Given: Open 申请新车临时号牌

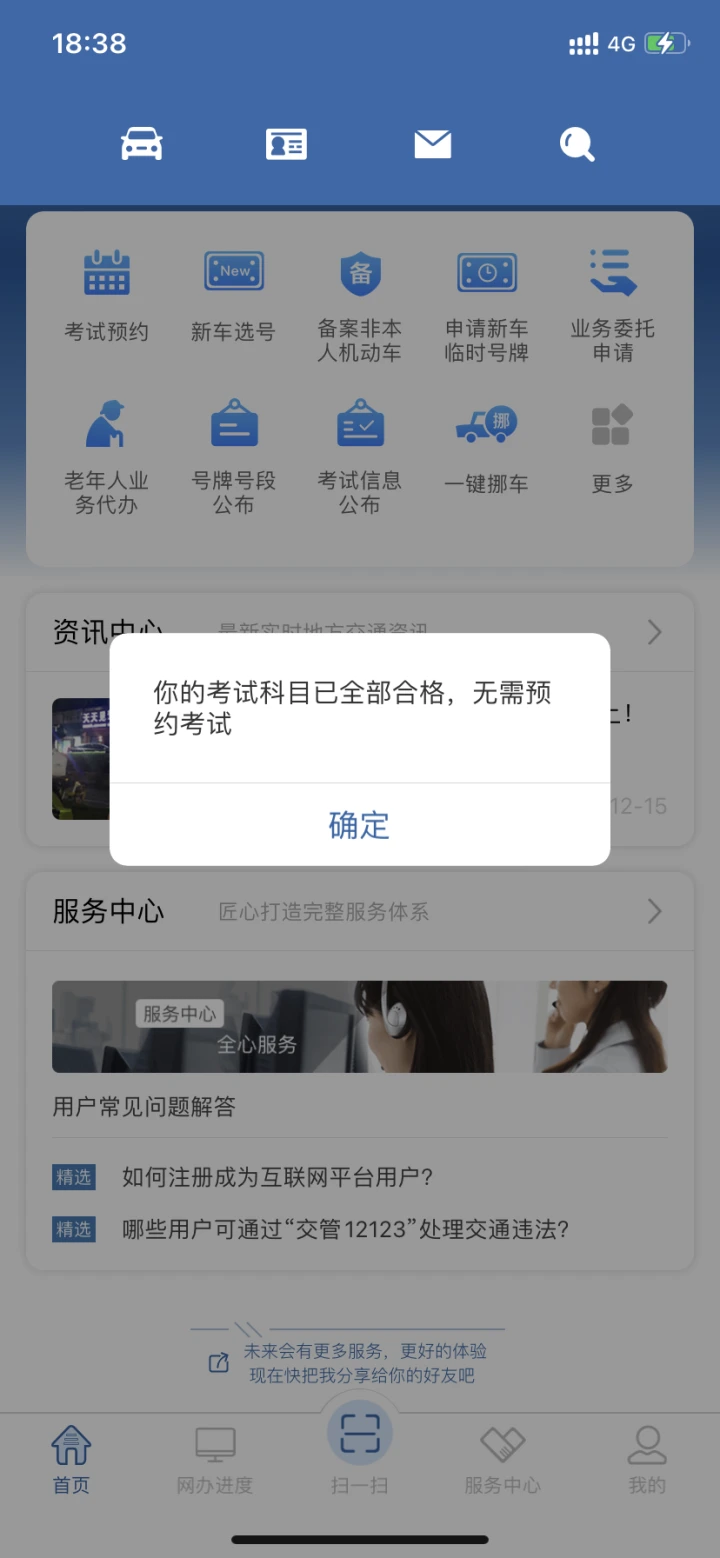Looking at the screenshot, I should 487,305.
